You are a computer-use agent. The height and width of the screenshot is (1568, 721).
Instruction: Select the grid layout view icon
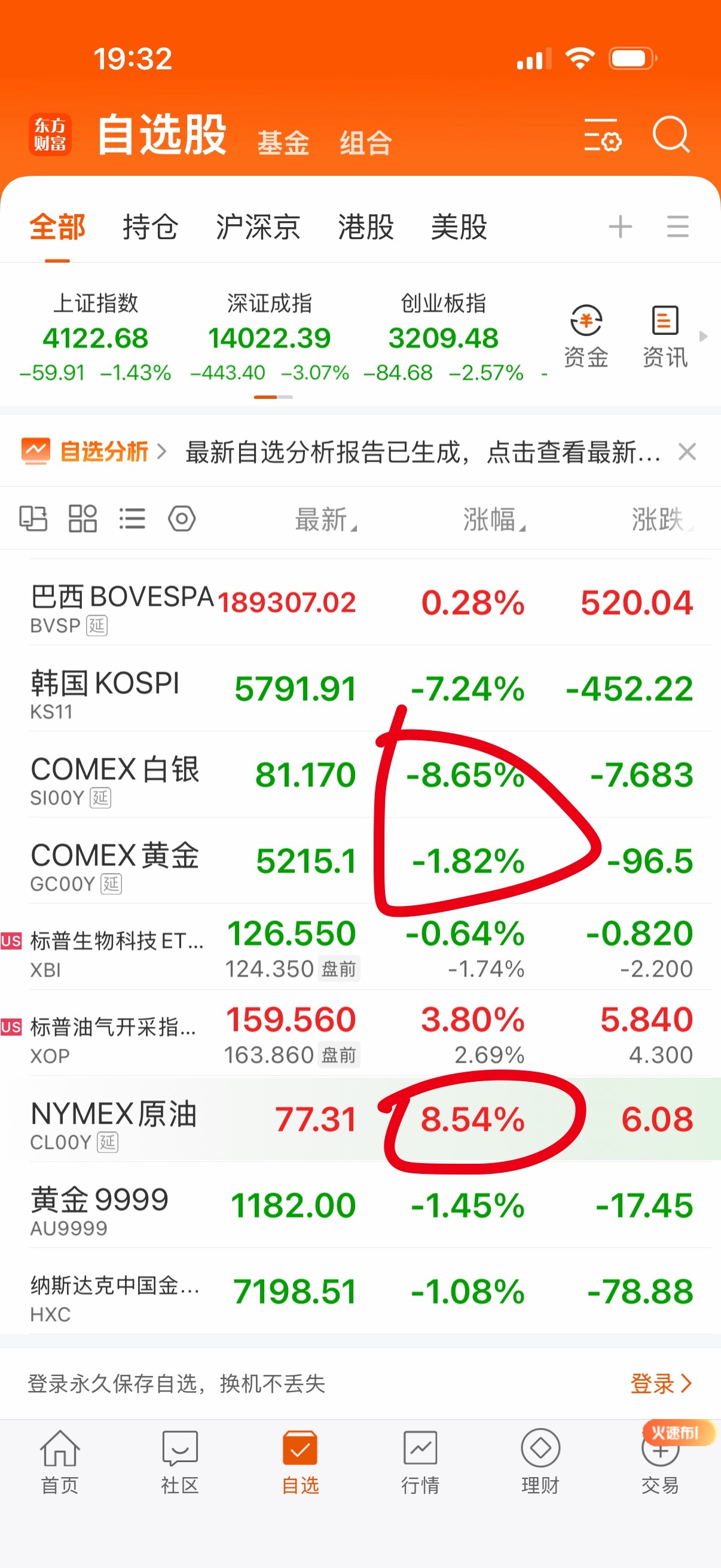click(83, 518)
